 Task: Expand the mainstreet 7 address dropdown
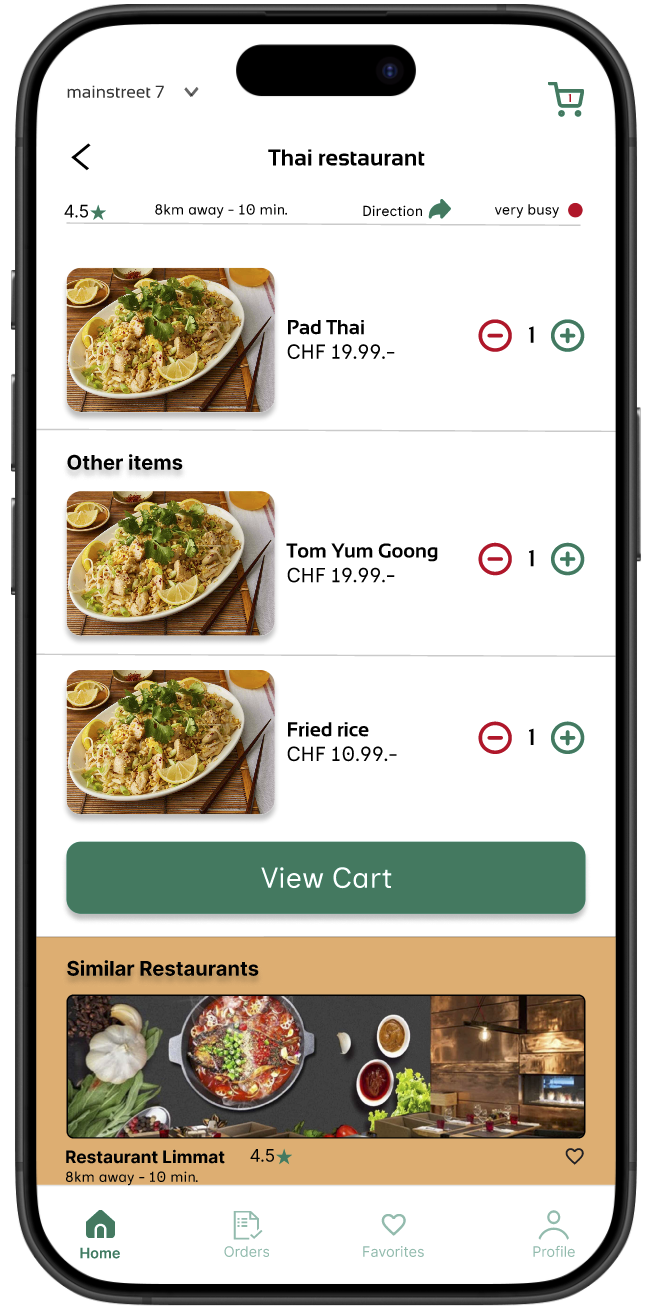(191, 92)
